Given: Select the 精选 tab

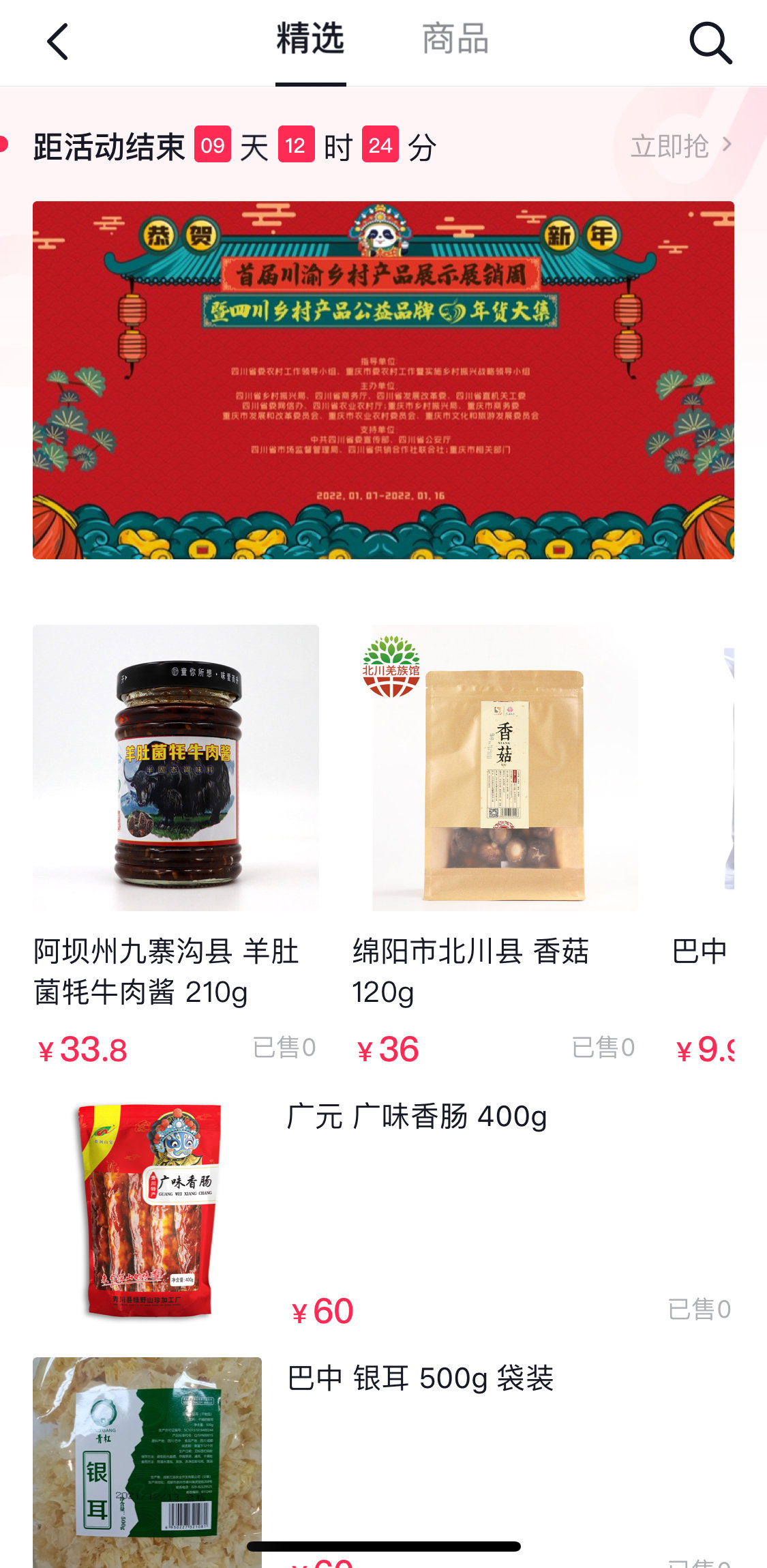Looking at the screenshot, I should click(x=310, y=40).
